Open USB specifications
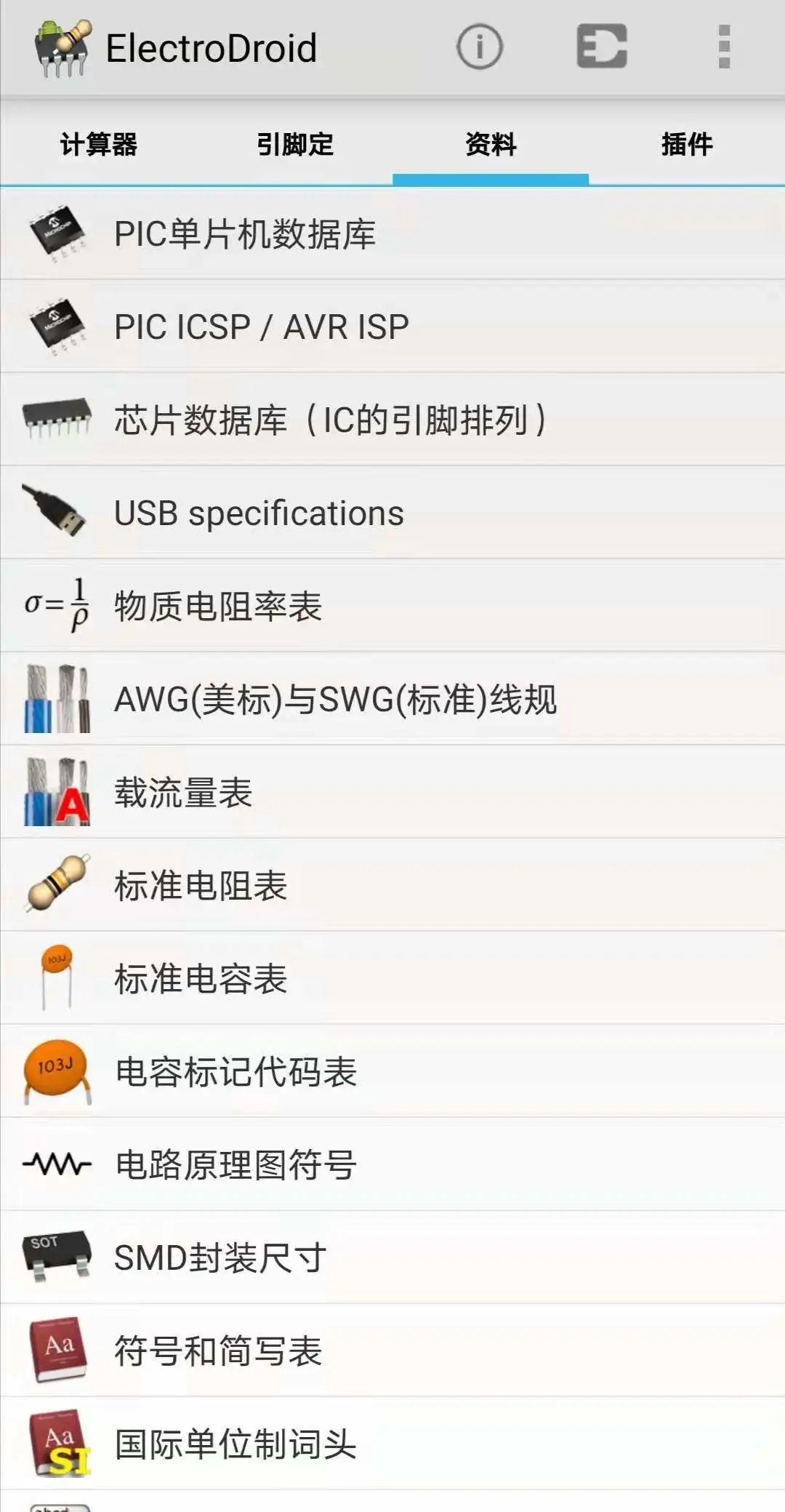This screenshot has width=785, height=1512. pos(392,513)
